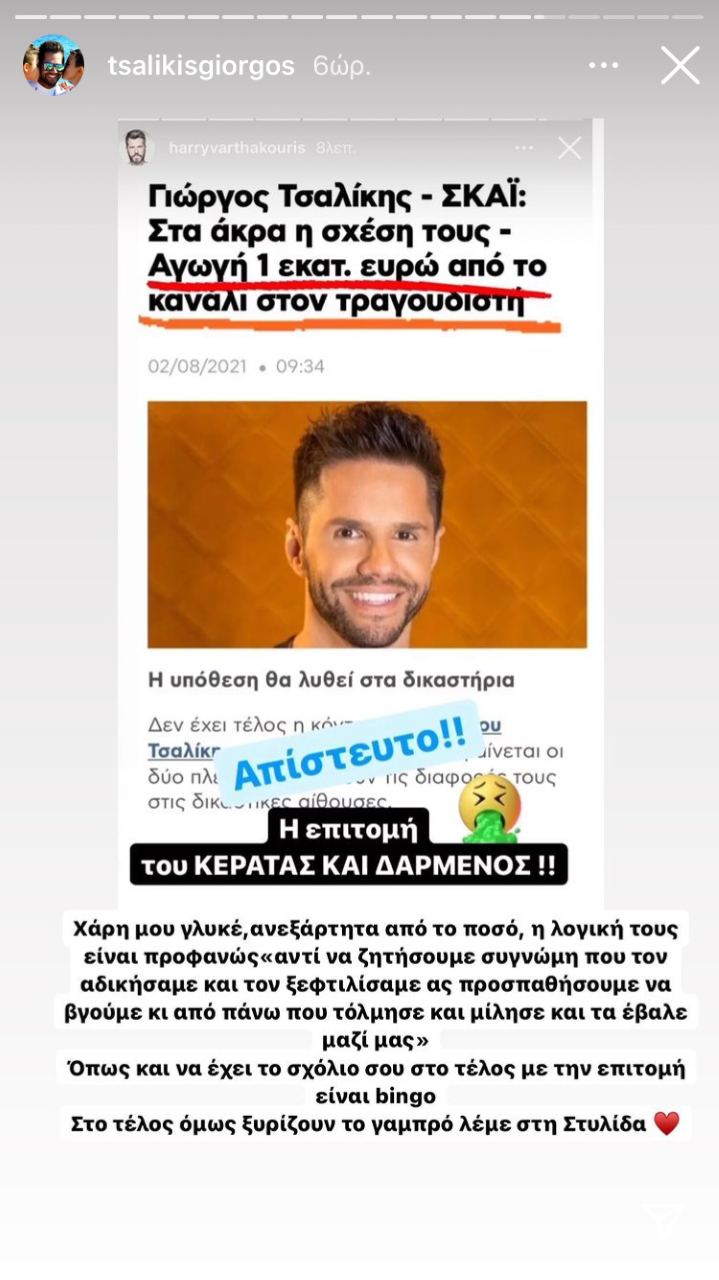Close the story viewer
The width and height of the screenshot is (719, 1280).
pyautogui.click(x=680, y=66)
